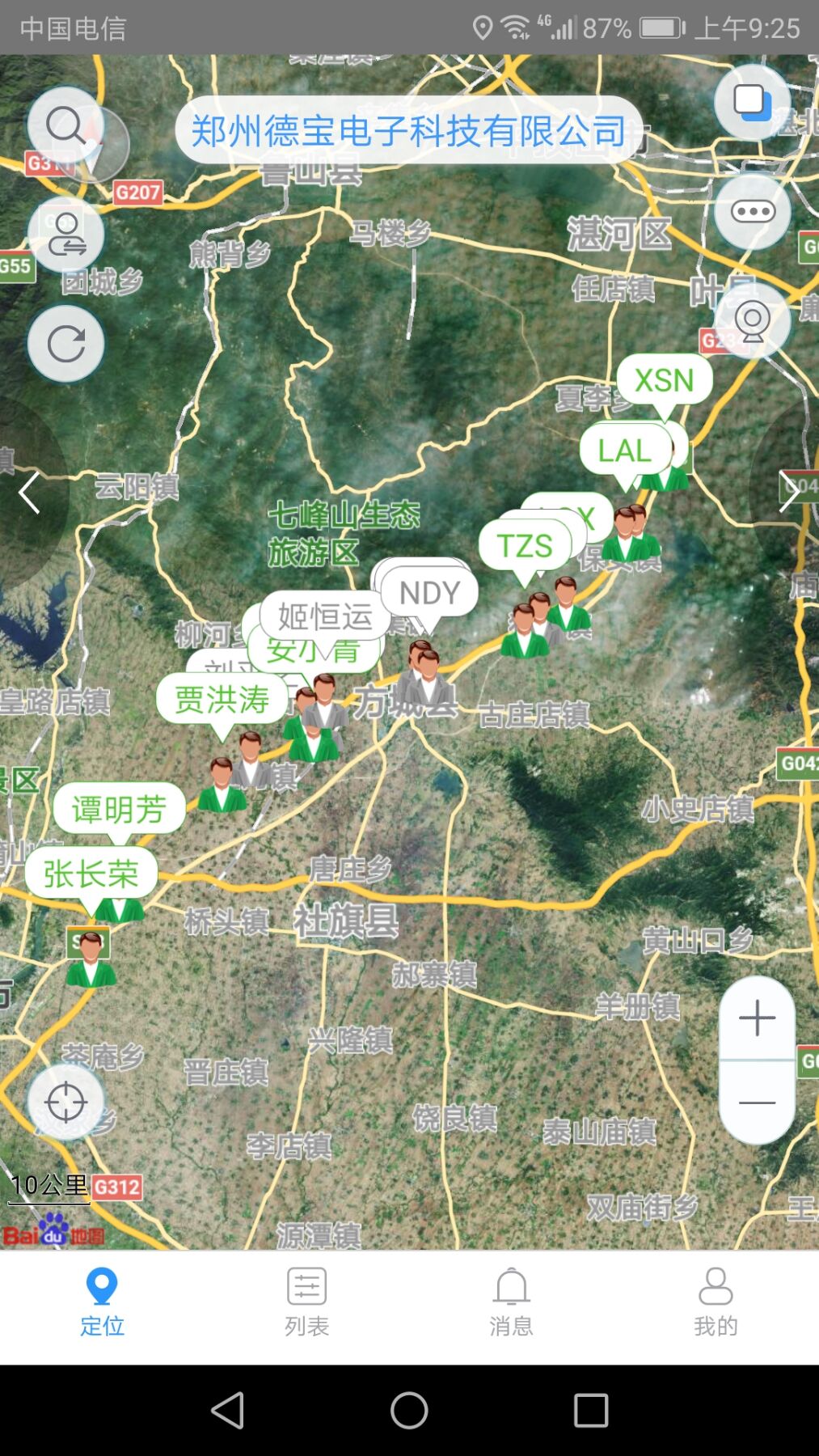819x1456 pixels.
Task: Select the 贾洪涛 marker label
Action: coord(222,700)
